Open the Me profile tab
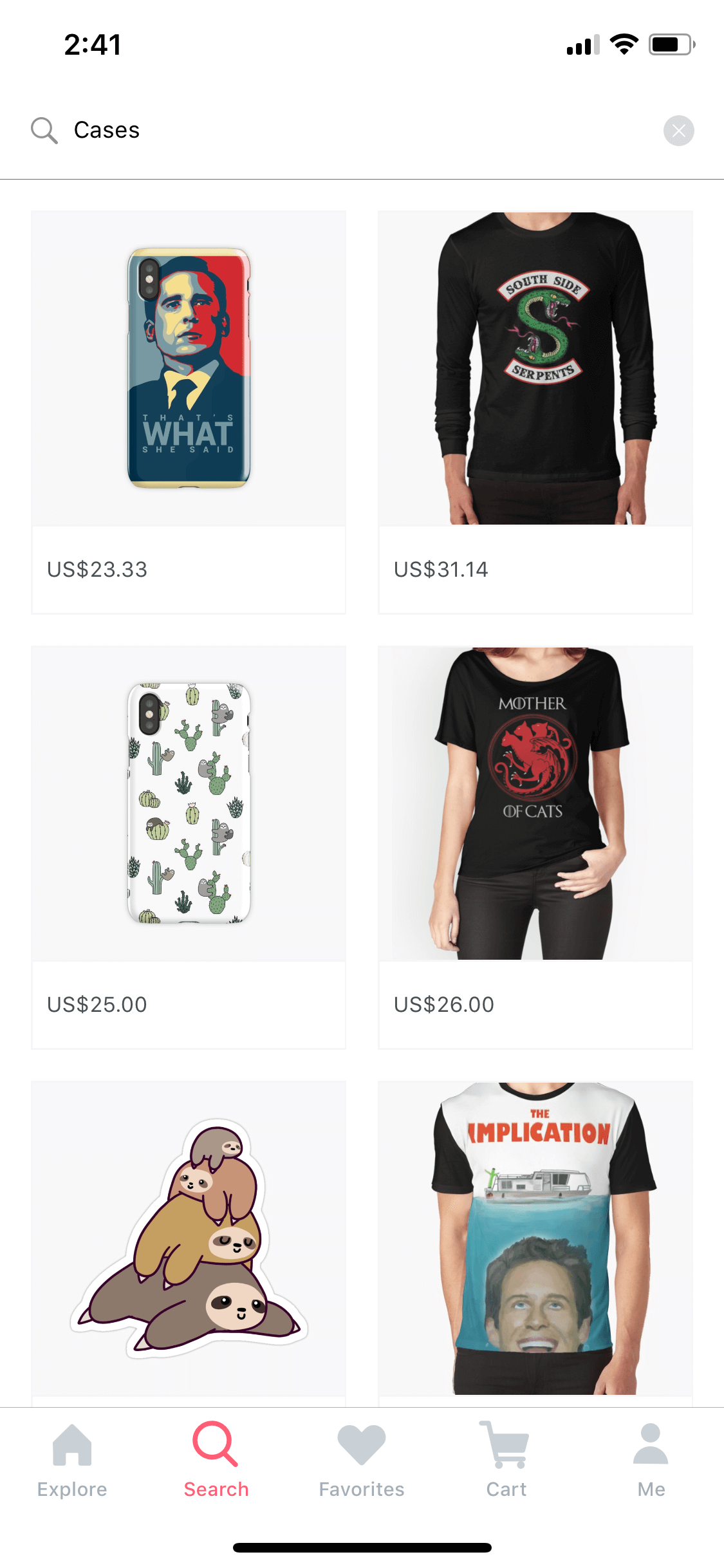The width and height of the screenshot is (724, 1568). [651, 1460]
